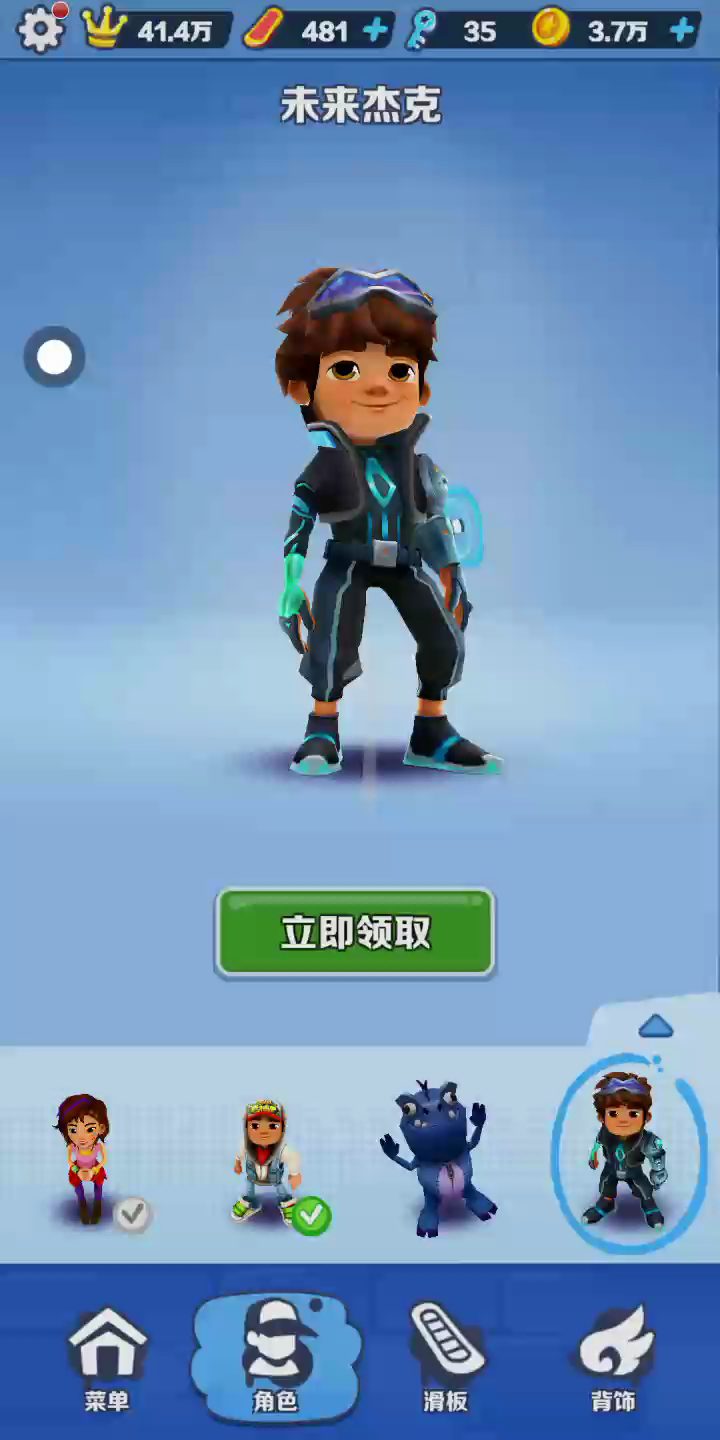The image size is (720, 1440).
Task: Tap the floating white circle button
Action: point(55,357)
